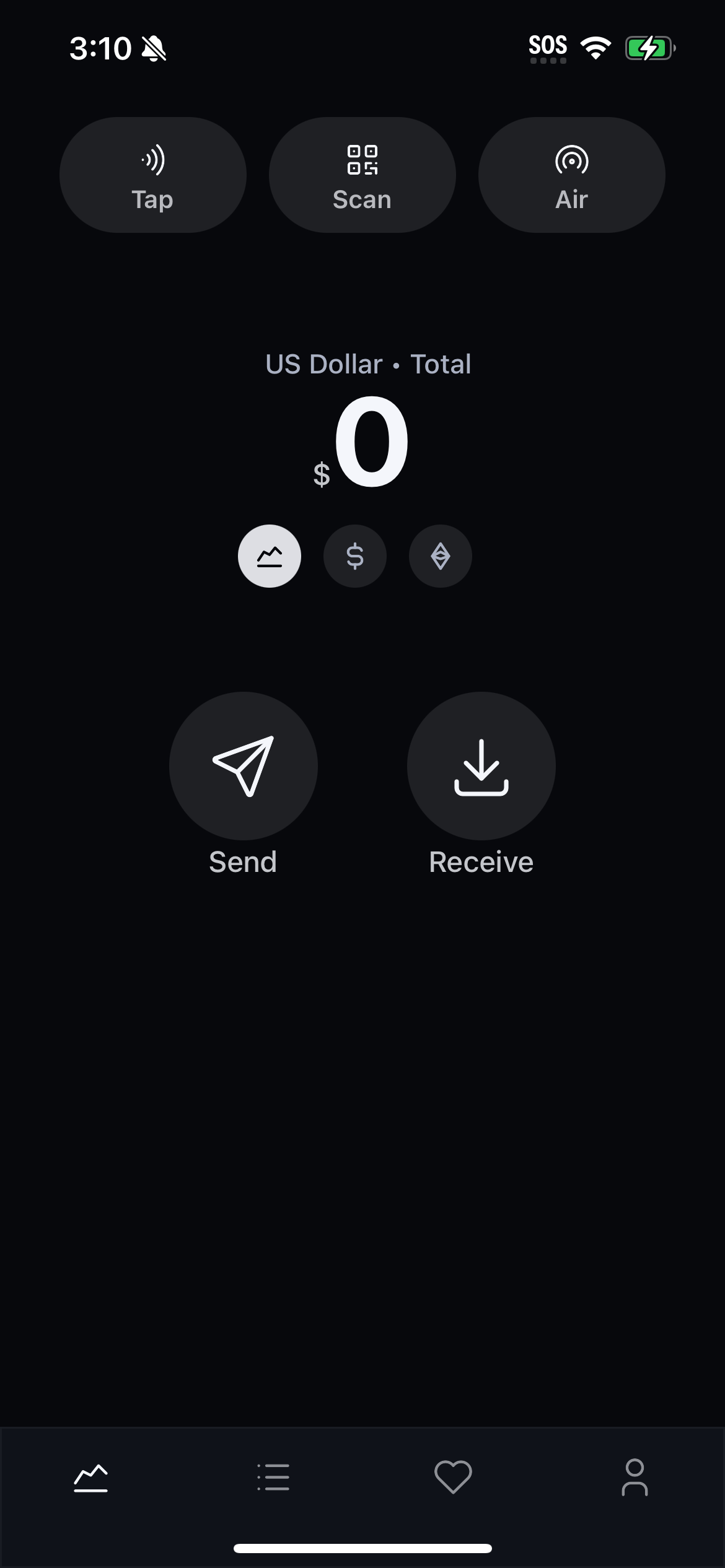Tap the battery charging indicator
725x1568 pixels.
[649, 46]
